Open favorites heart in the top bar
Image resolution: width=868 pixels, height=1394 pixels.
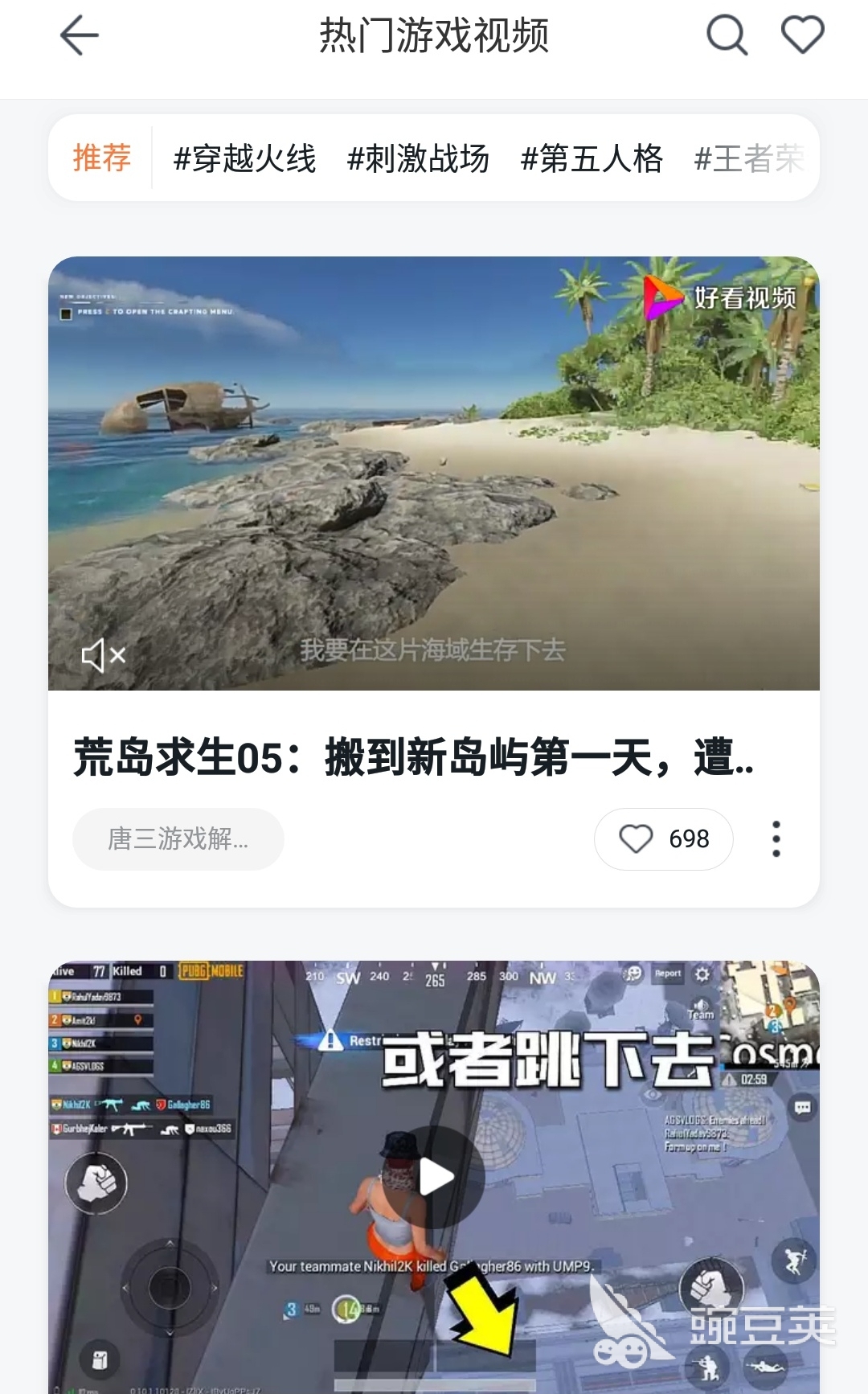[x=803, y=36]
